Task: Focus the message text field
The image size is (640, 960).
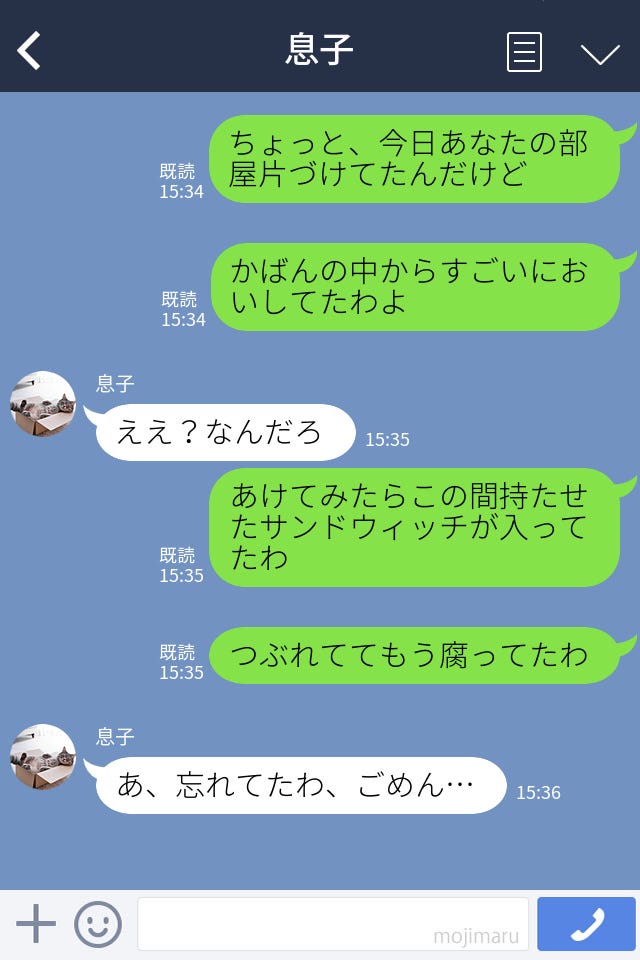Action: pyautogui.click(x=332, y=924)
